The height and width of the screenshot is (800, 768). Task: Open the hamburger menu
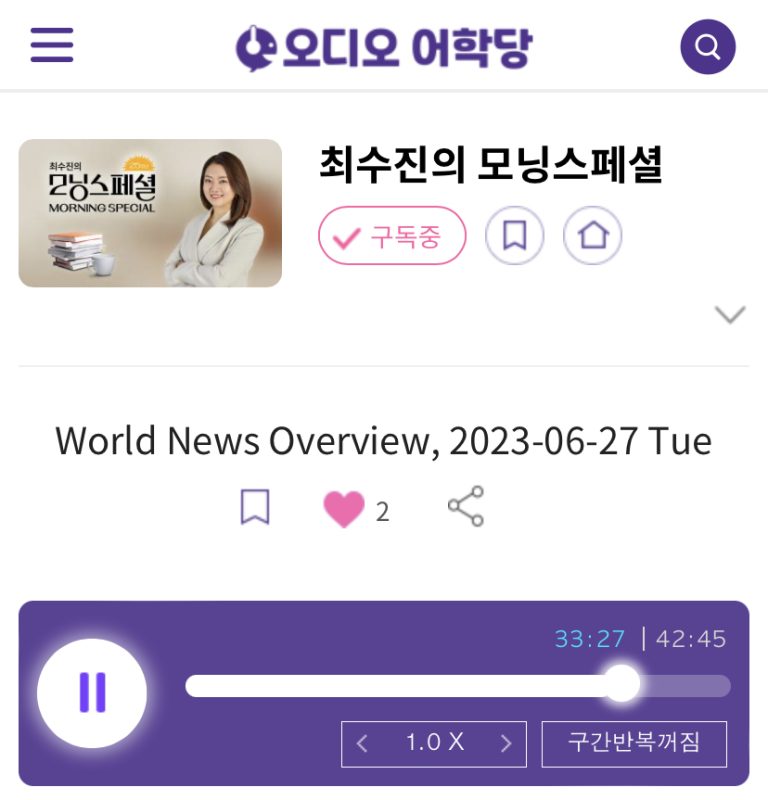[52, 45]
